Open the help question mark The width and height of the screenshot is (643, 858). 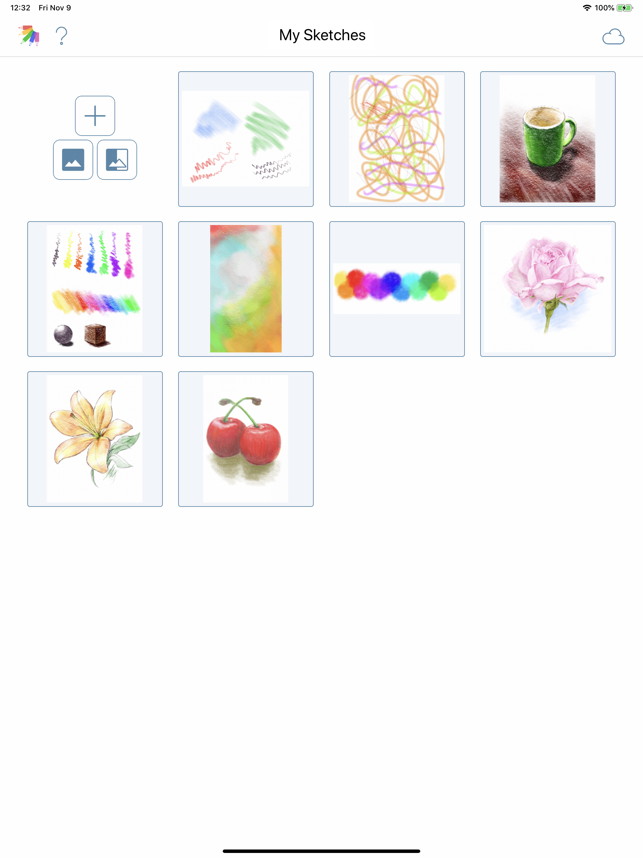62,36
